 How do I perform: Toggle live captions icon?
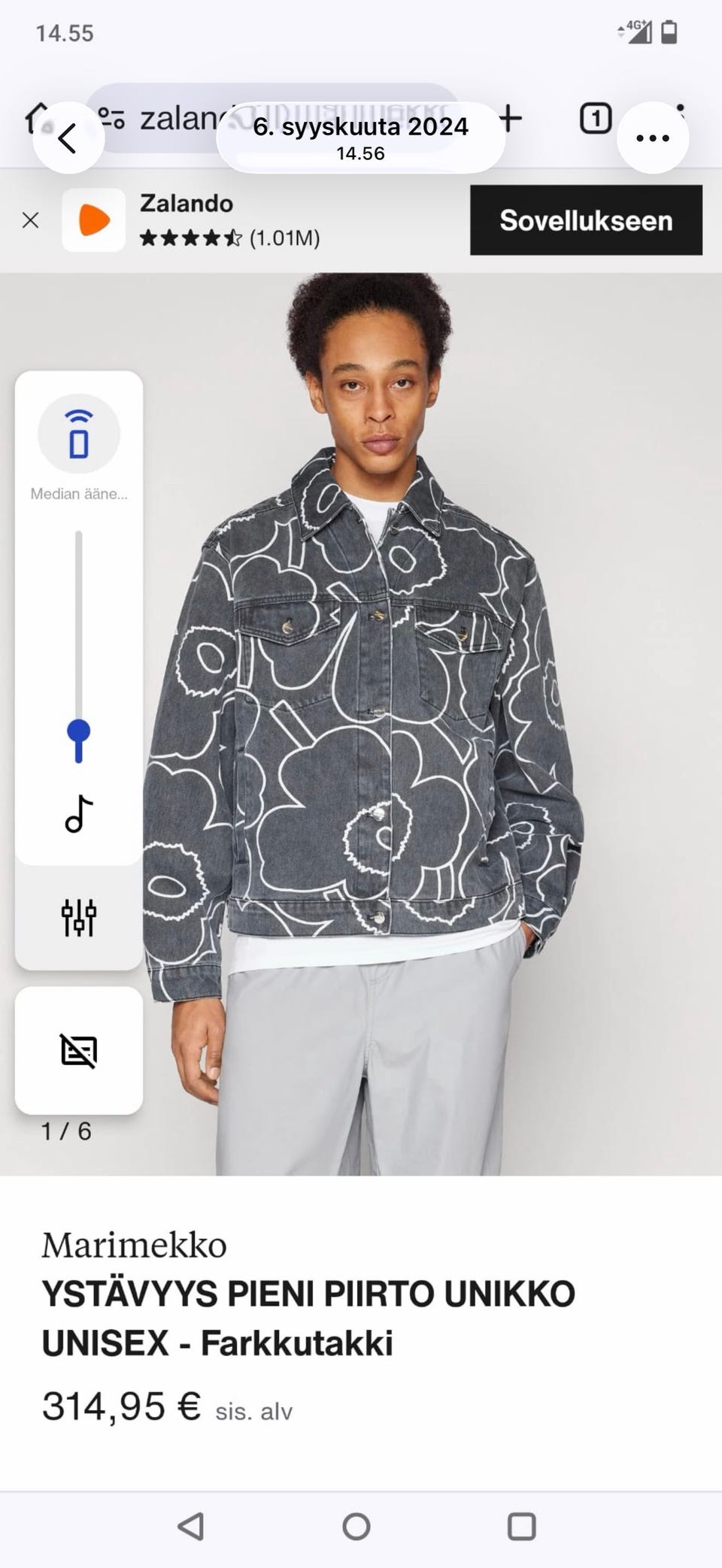pos(79,1050)
